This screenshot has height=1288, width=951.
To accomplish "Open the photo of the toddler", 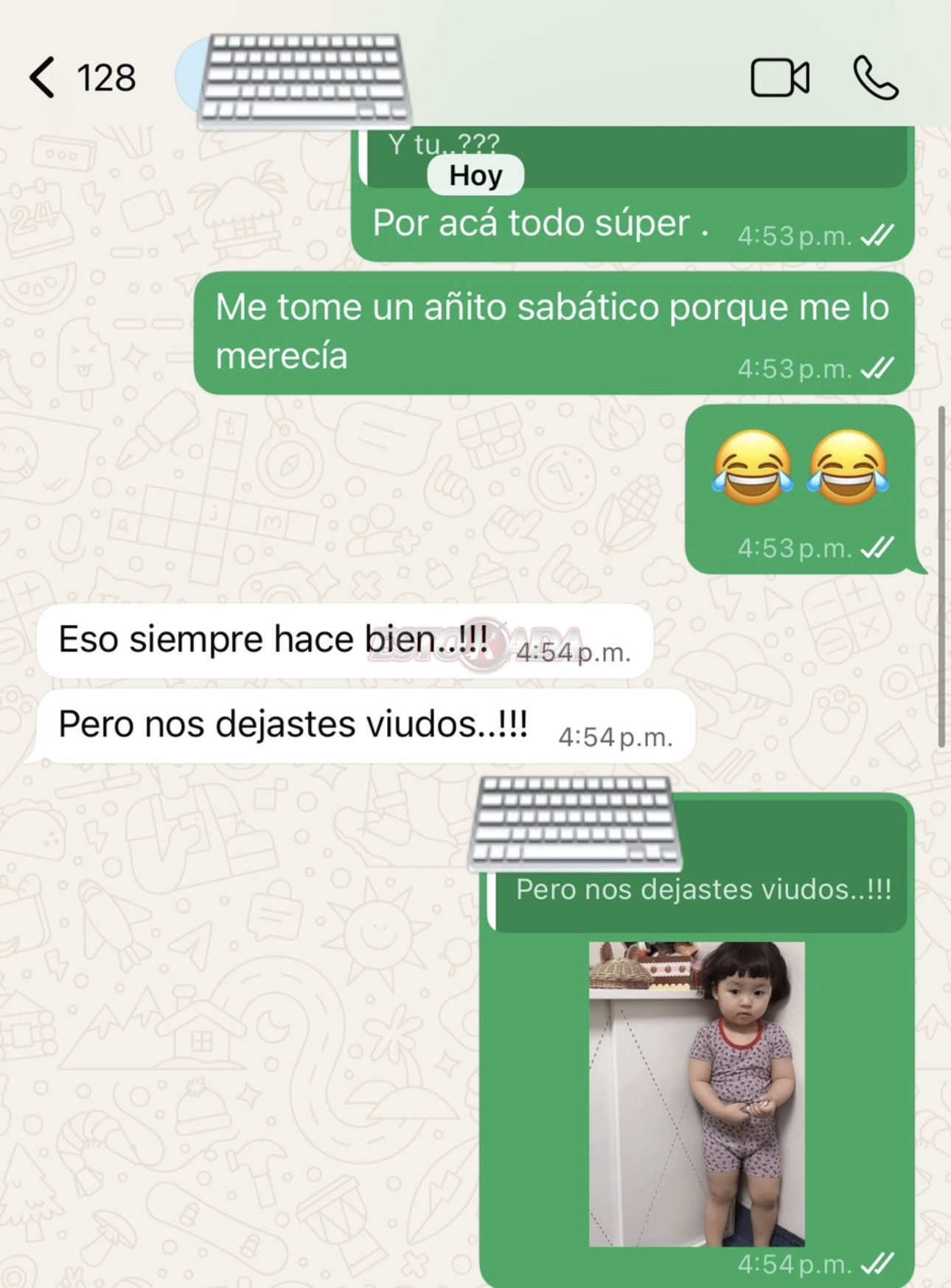I will [696, 1093].
